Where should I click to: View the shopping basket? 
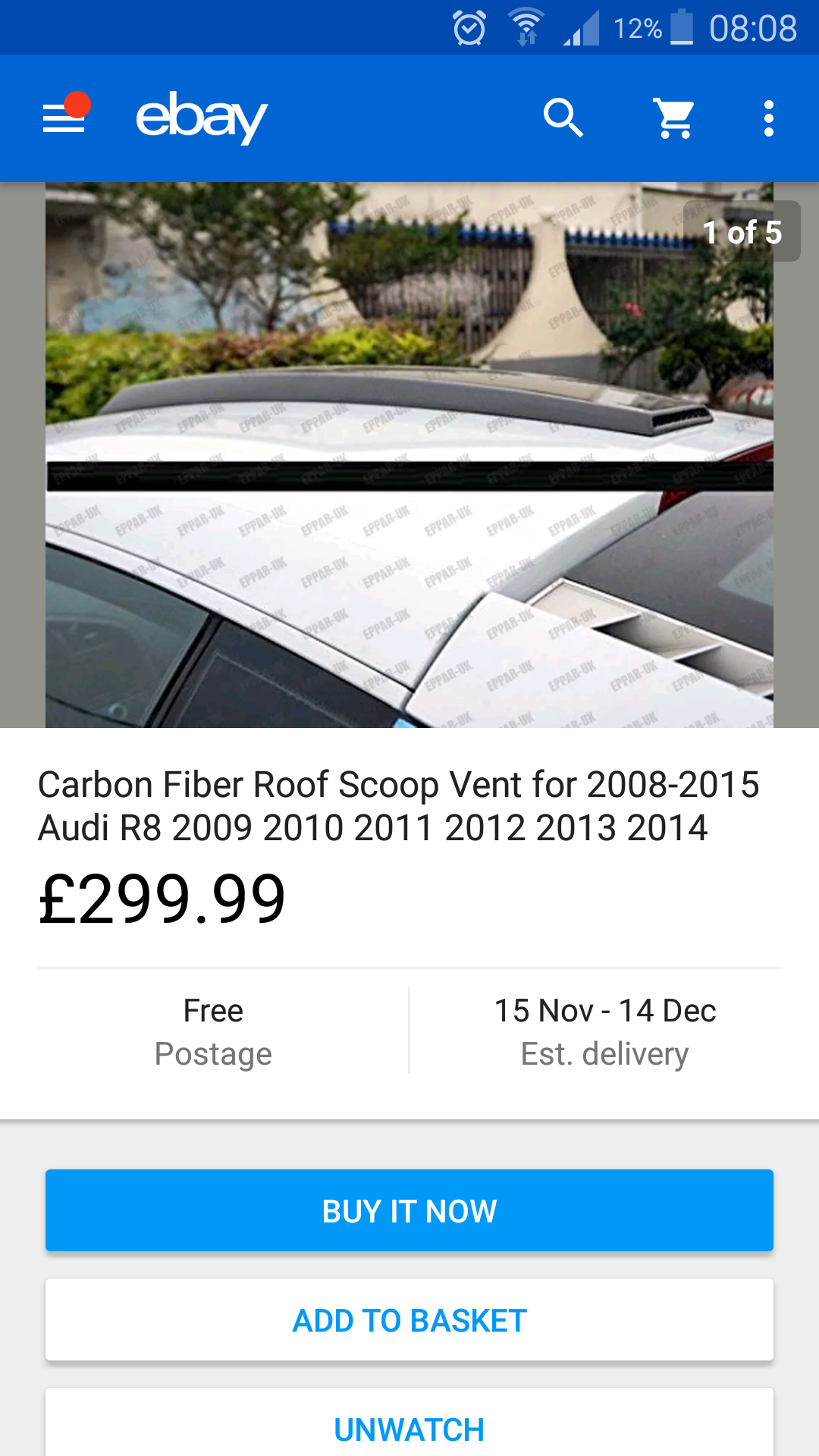pos(674,118)
